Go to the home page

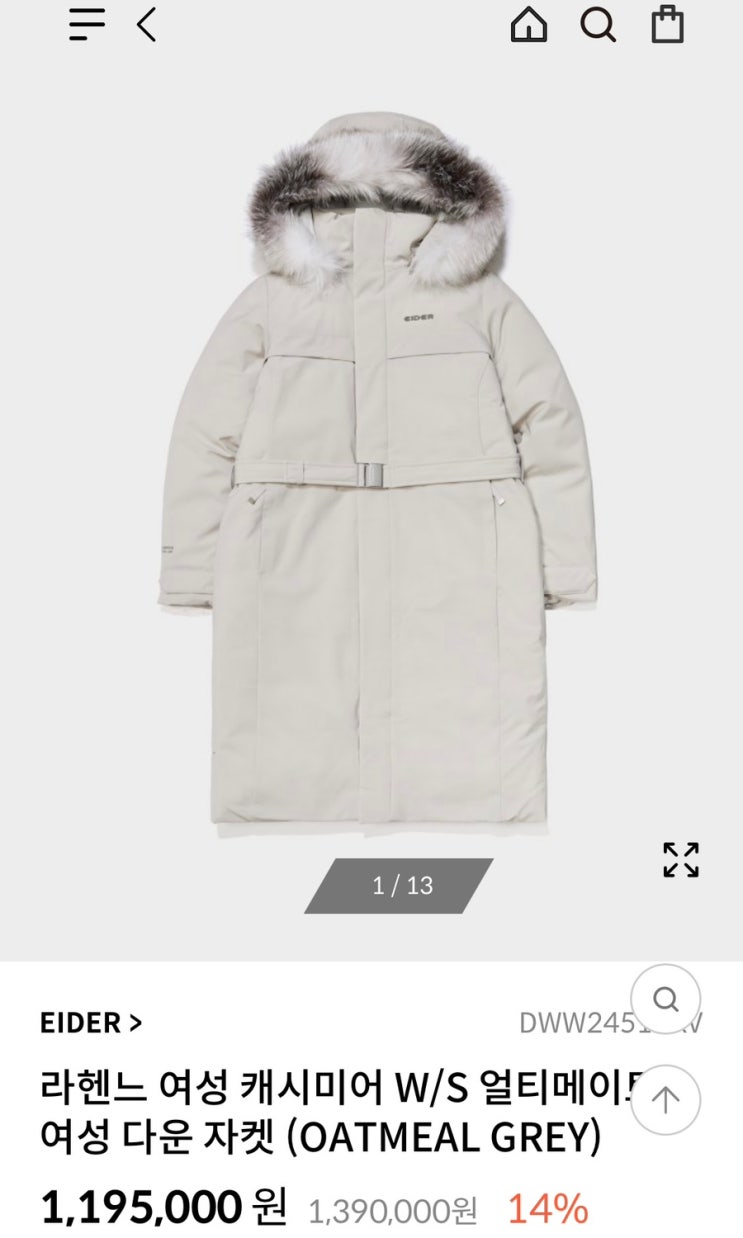(529, 24)
